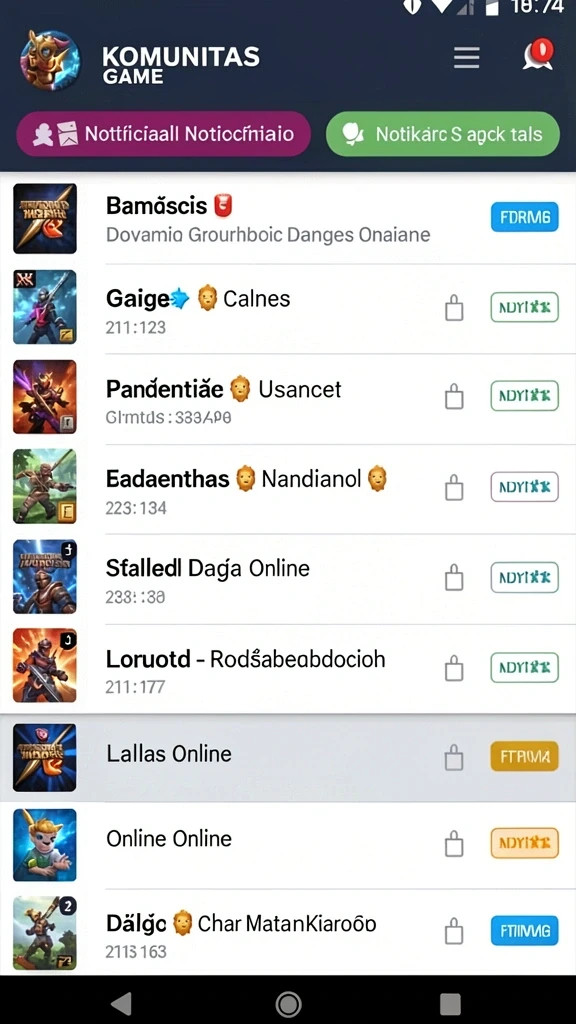Open the Bamascis community row
The image size is (576, 1024).
point(288,219)
